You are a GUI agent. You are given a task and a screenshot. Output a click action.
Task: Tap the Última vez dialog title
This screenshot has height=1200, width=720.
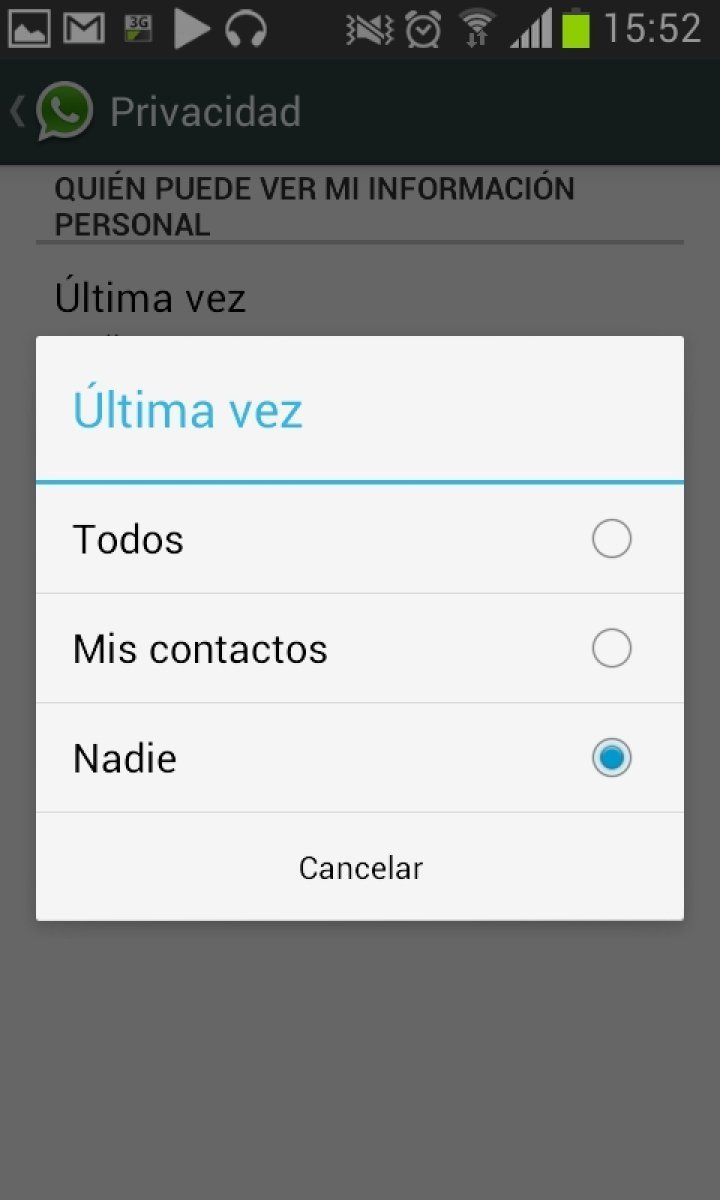(186, 408)
